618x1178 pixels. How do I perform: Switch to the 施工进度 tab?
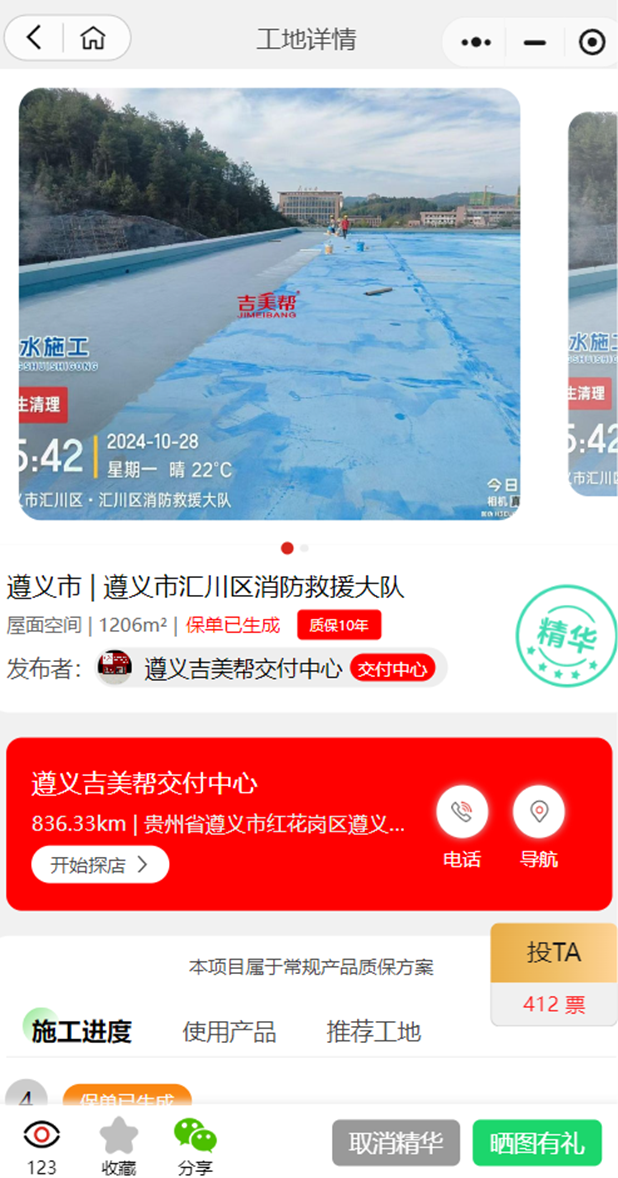tap(81, 1032)
